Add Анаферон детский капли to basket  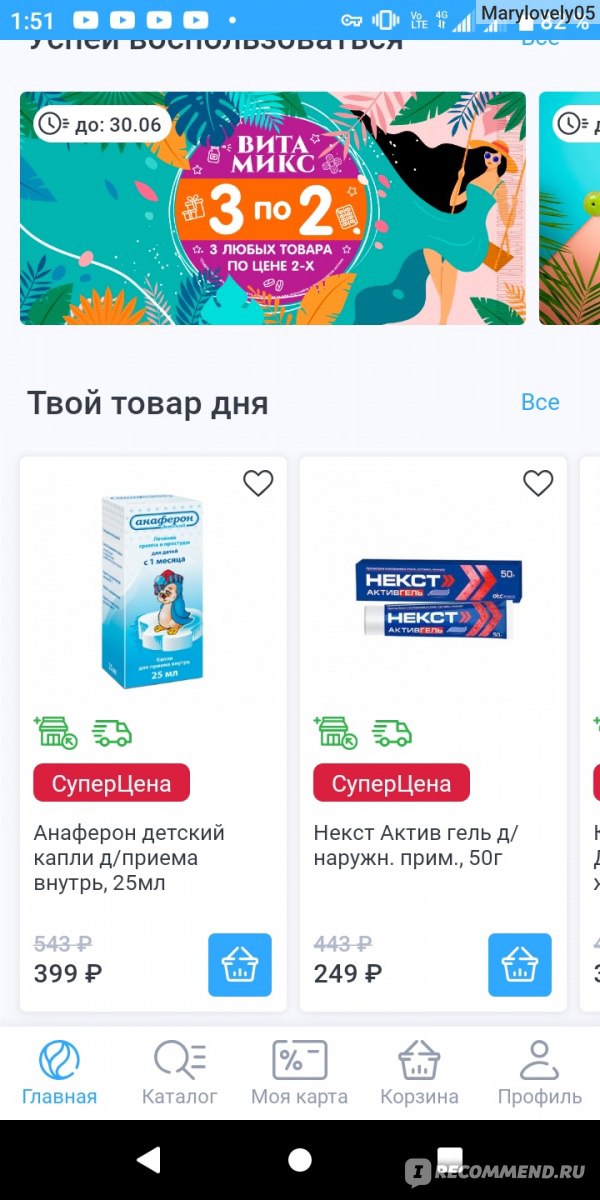[240, 965]
